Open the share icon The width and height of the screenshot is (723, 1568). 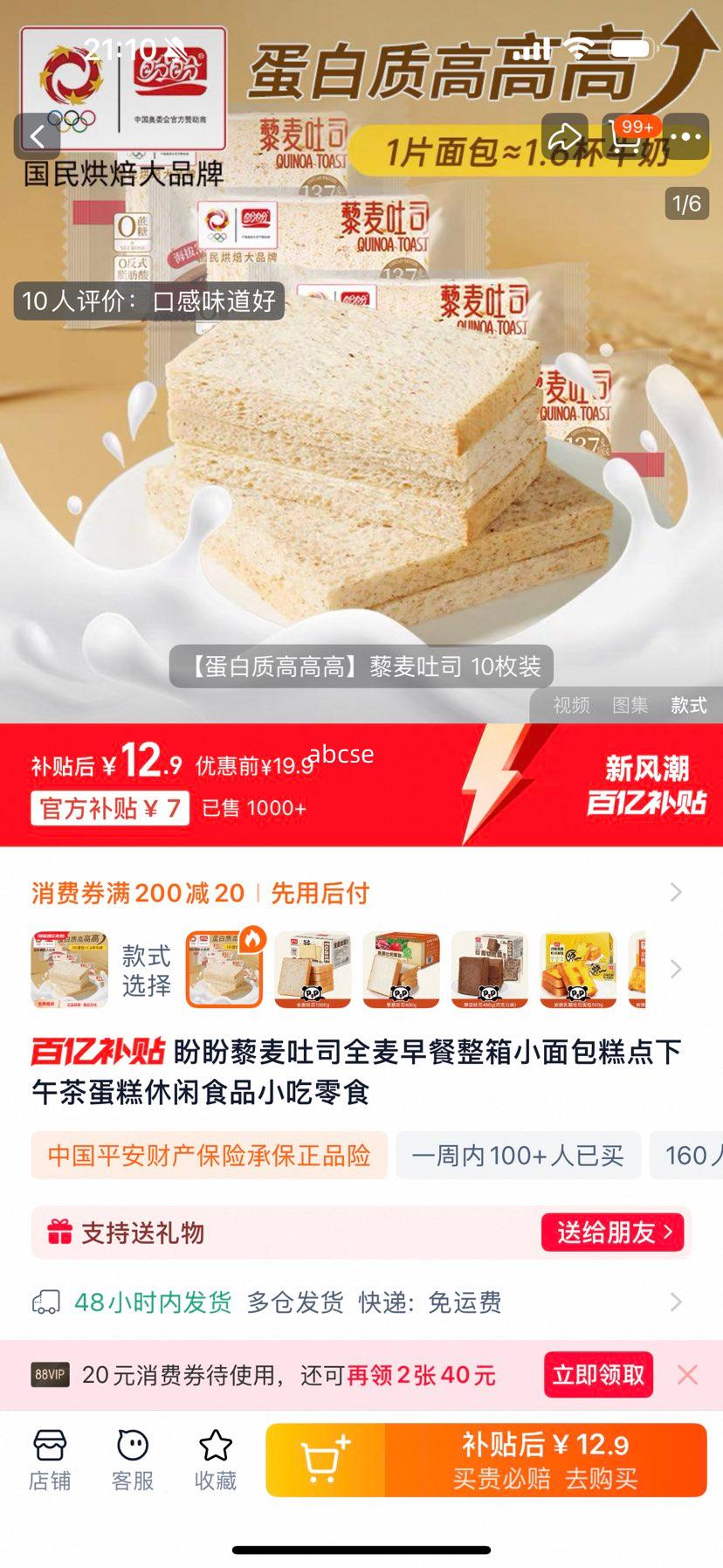568,135
